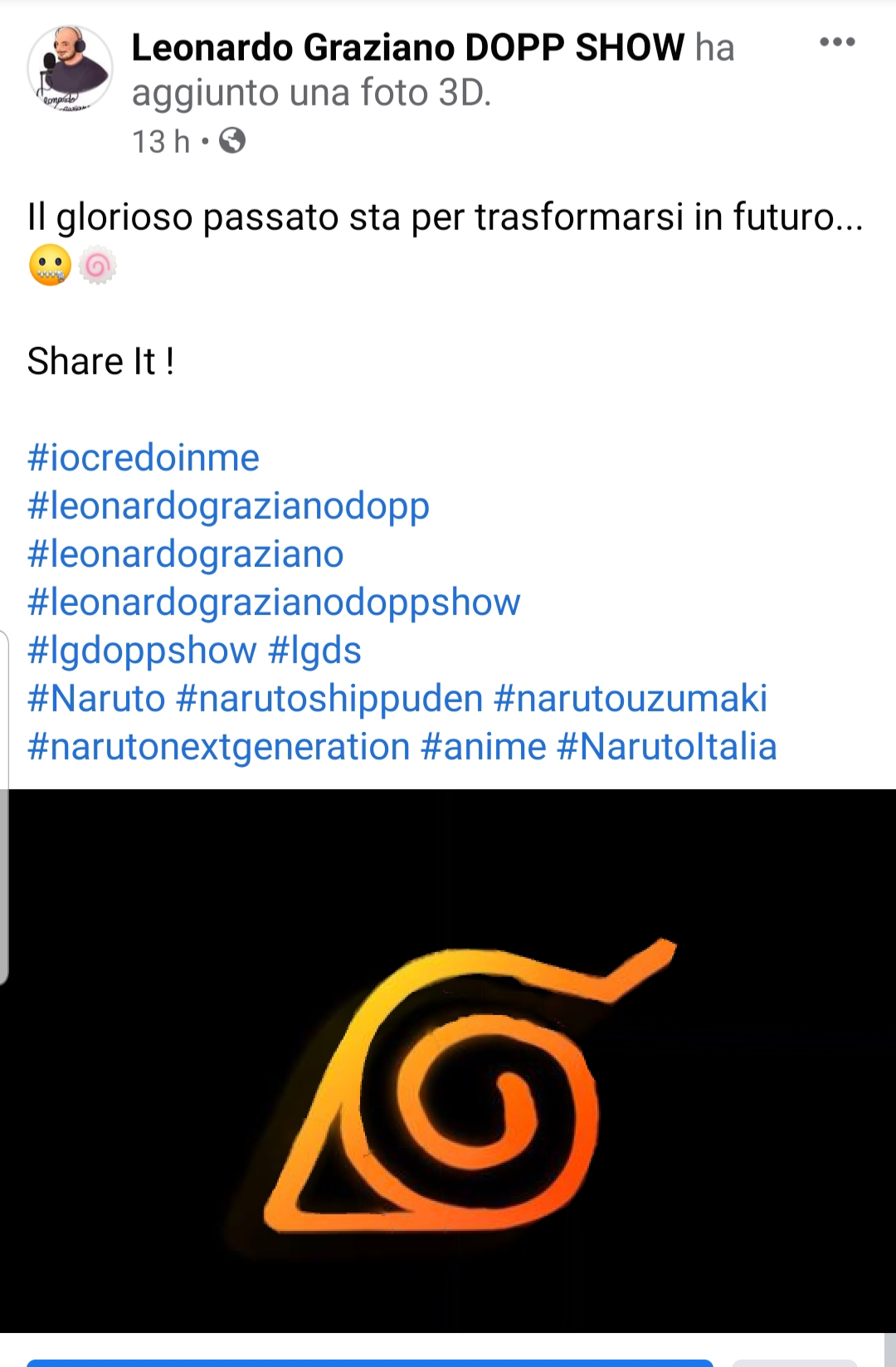Open the post's three-dot options menu

click(836, 42)
